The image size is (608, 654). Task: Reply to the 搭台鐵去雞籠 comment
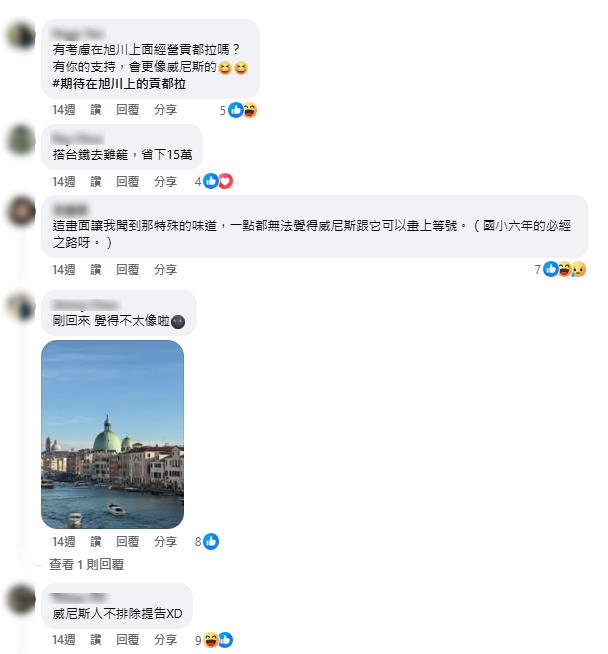tap(127, 182)
